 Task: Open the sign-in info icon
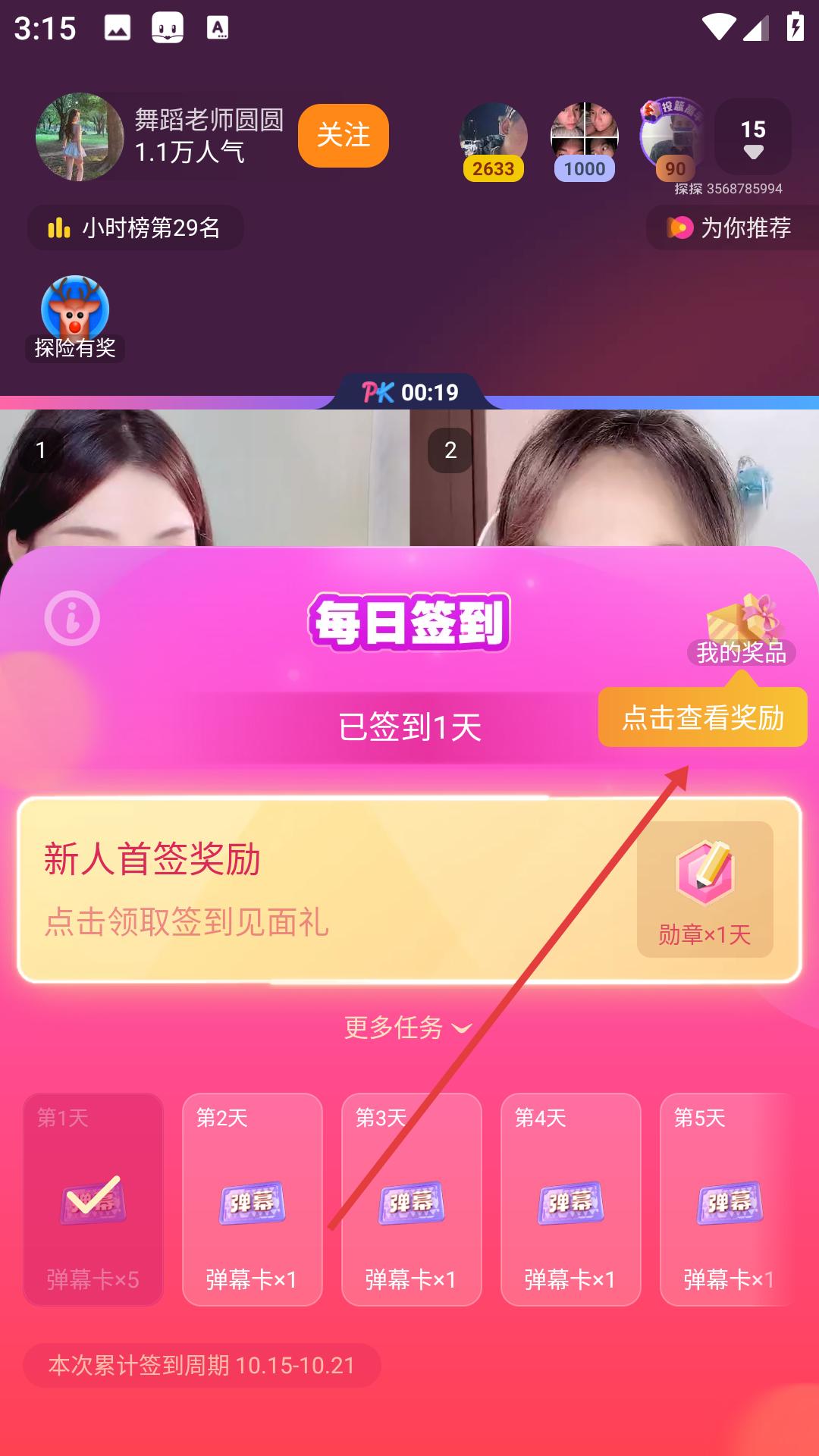[x=72, y=619]
